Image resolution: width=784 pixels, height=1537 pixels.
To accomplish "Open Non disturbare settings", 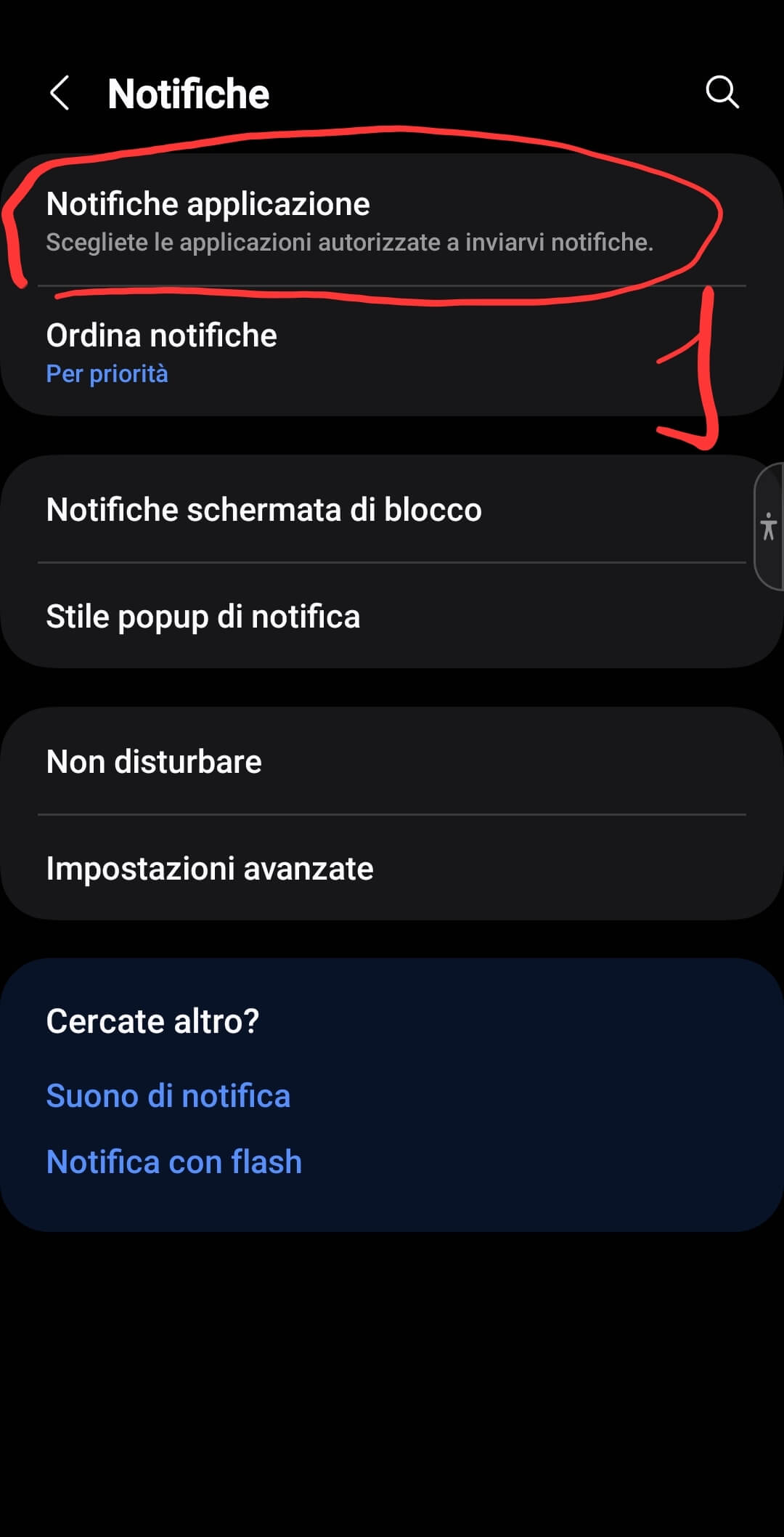I will point(348,762).
